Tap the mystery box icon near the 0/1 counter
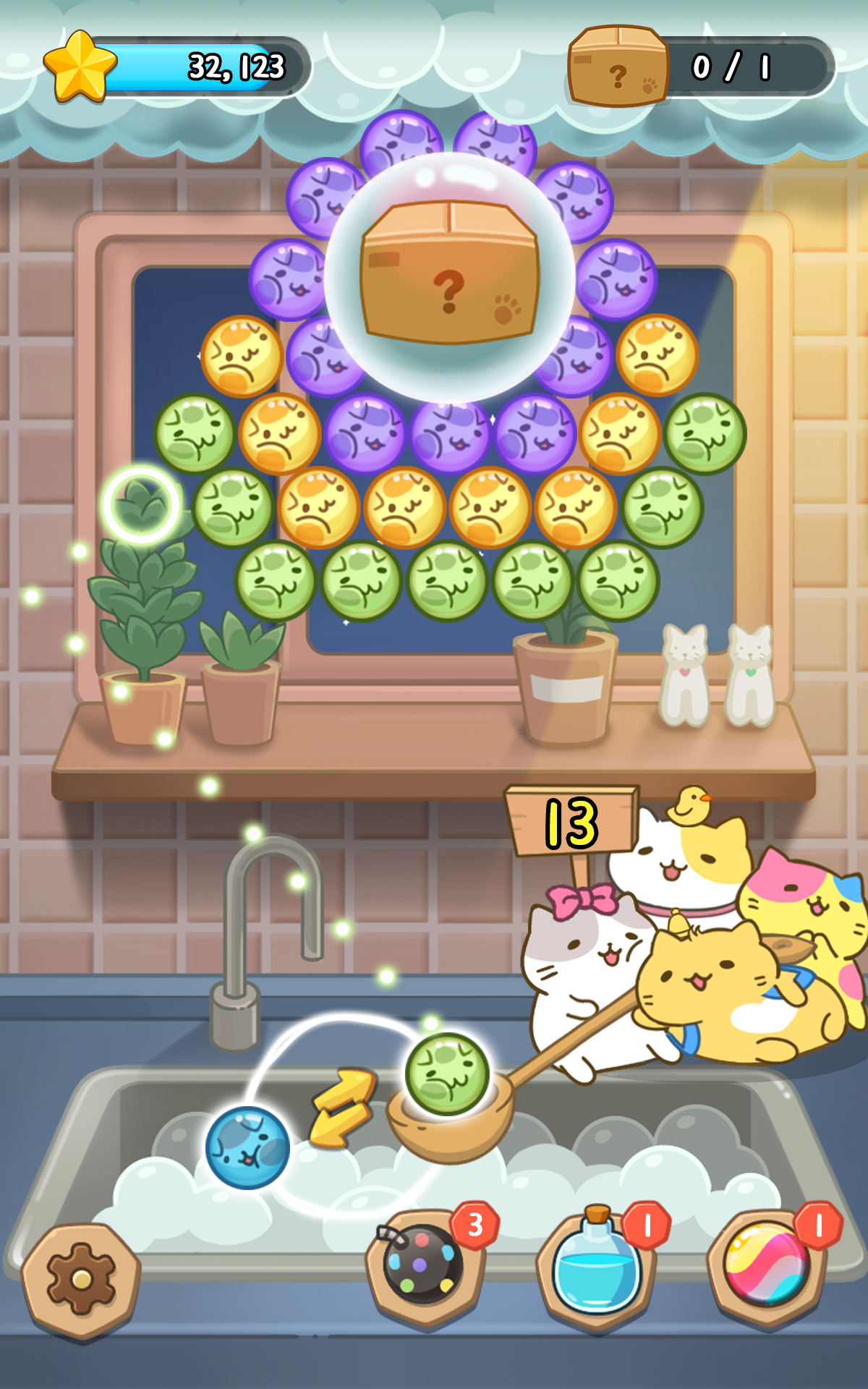Viewport: 868px width, 1389px height. 618,65
